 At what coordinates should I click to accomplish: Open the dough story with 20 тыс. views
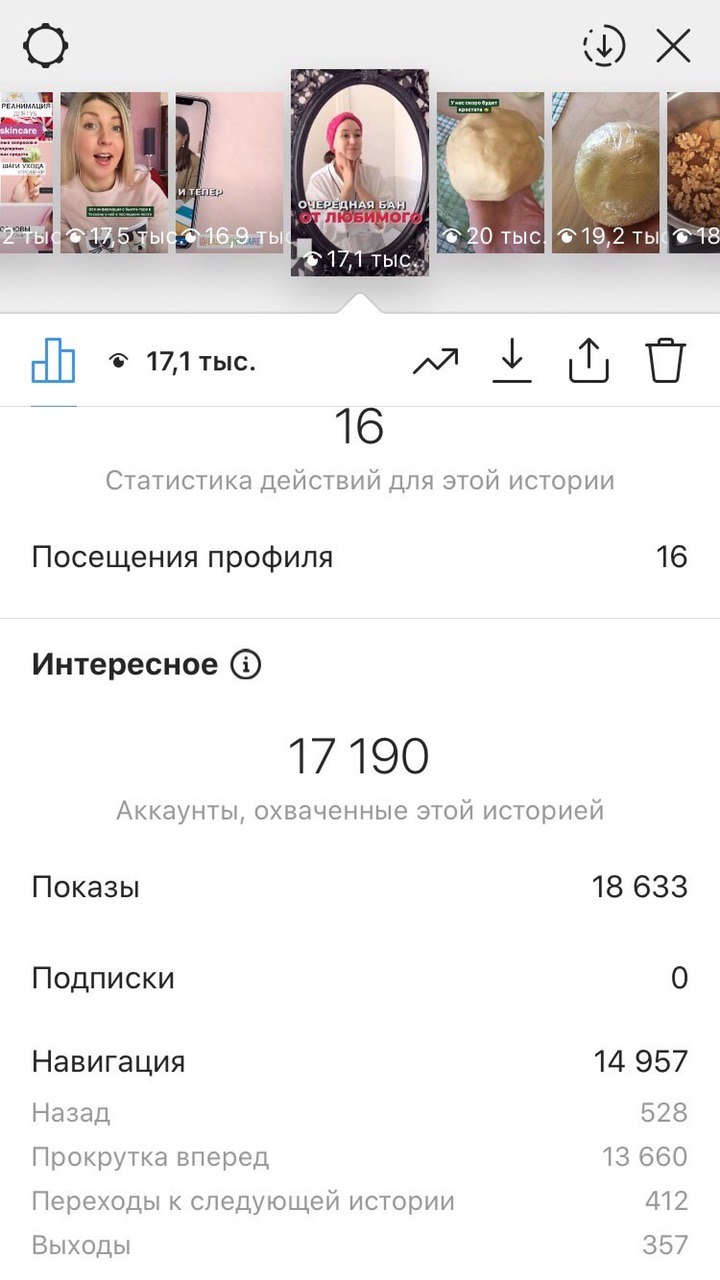[x=491, y=172]
